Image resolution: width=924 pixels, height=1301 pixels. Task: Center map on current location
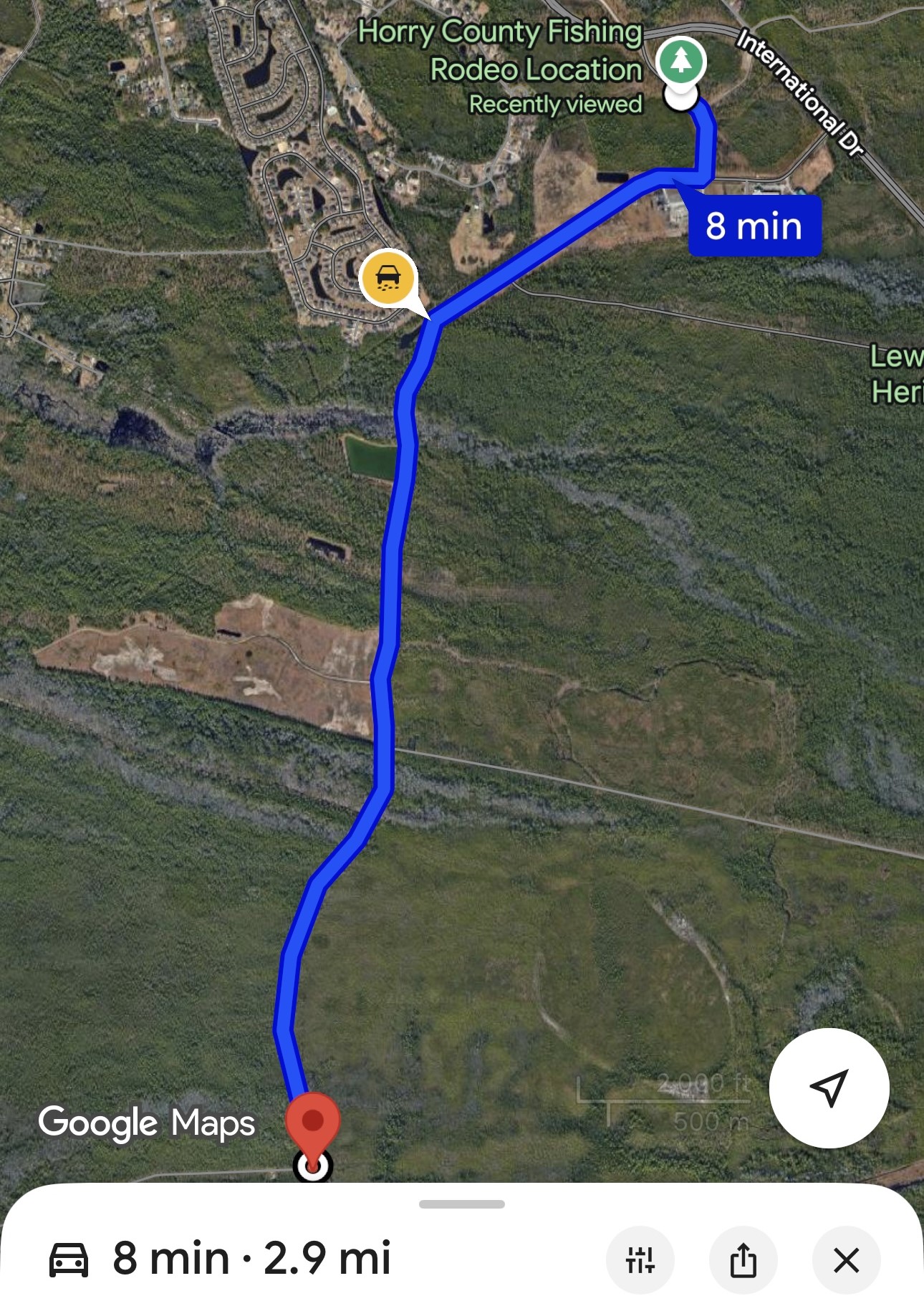tap(829, 1088)
